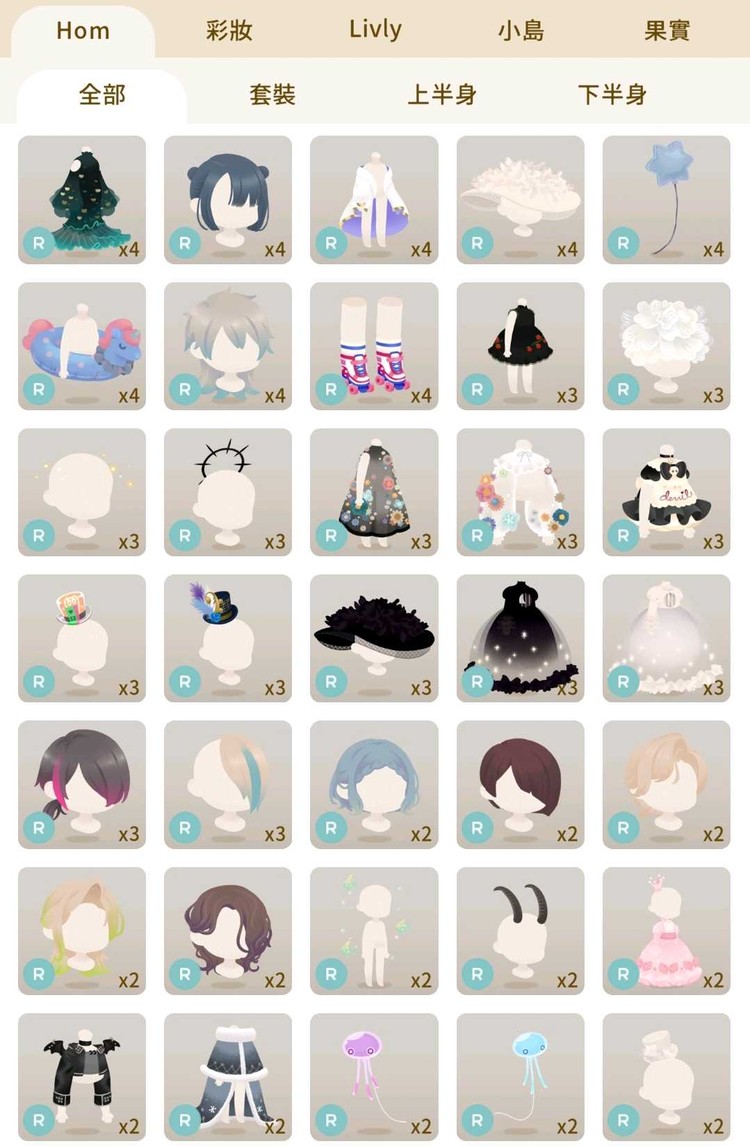Filter items by 套裝

272,95
